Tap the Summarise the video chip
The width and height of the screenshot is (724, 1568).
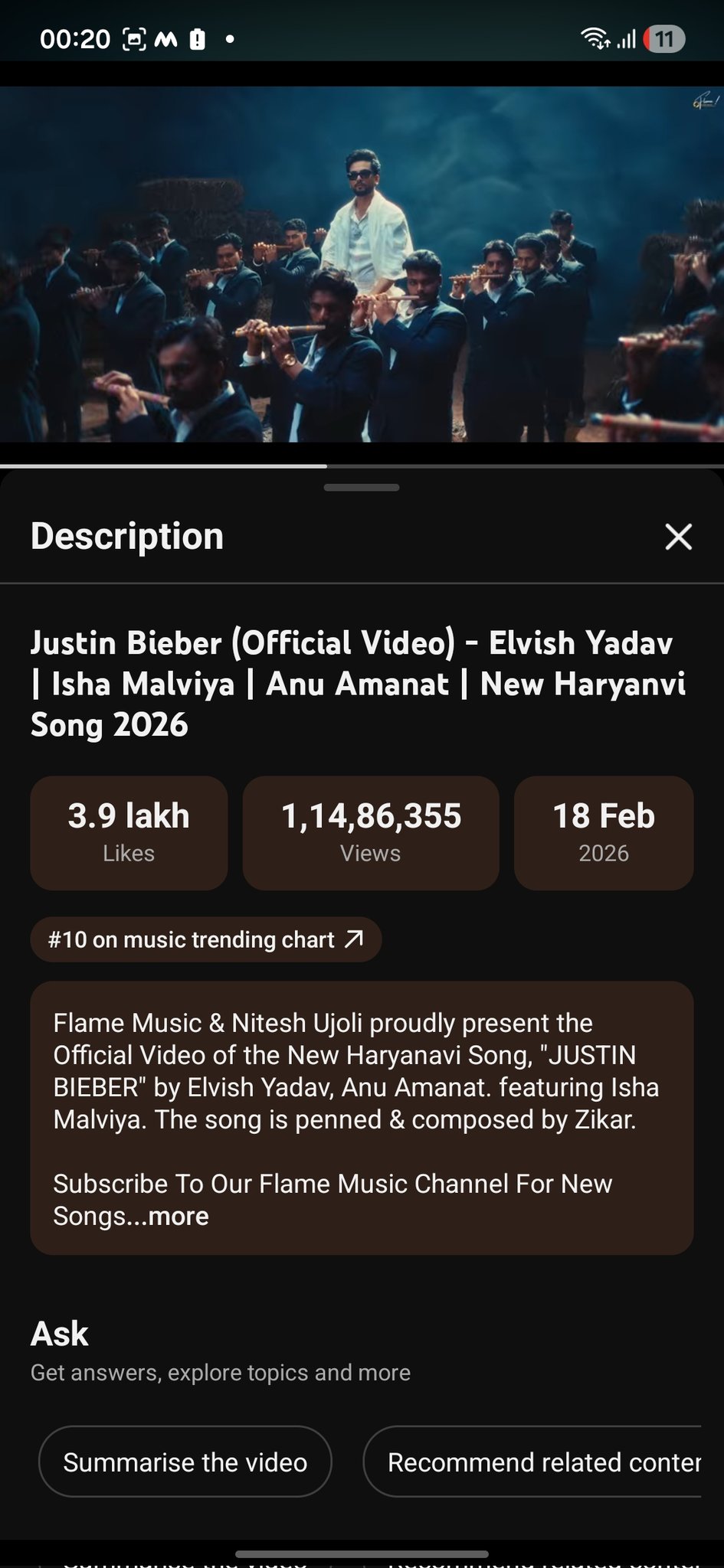[x=185, y=1462]
